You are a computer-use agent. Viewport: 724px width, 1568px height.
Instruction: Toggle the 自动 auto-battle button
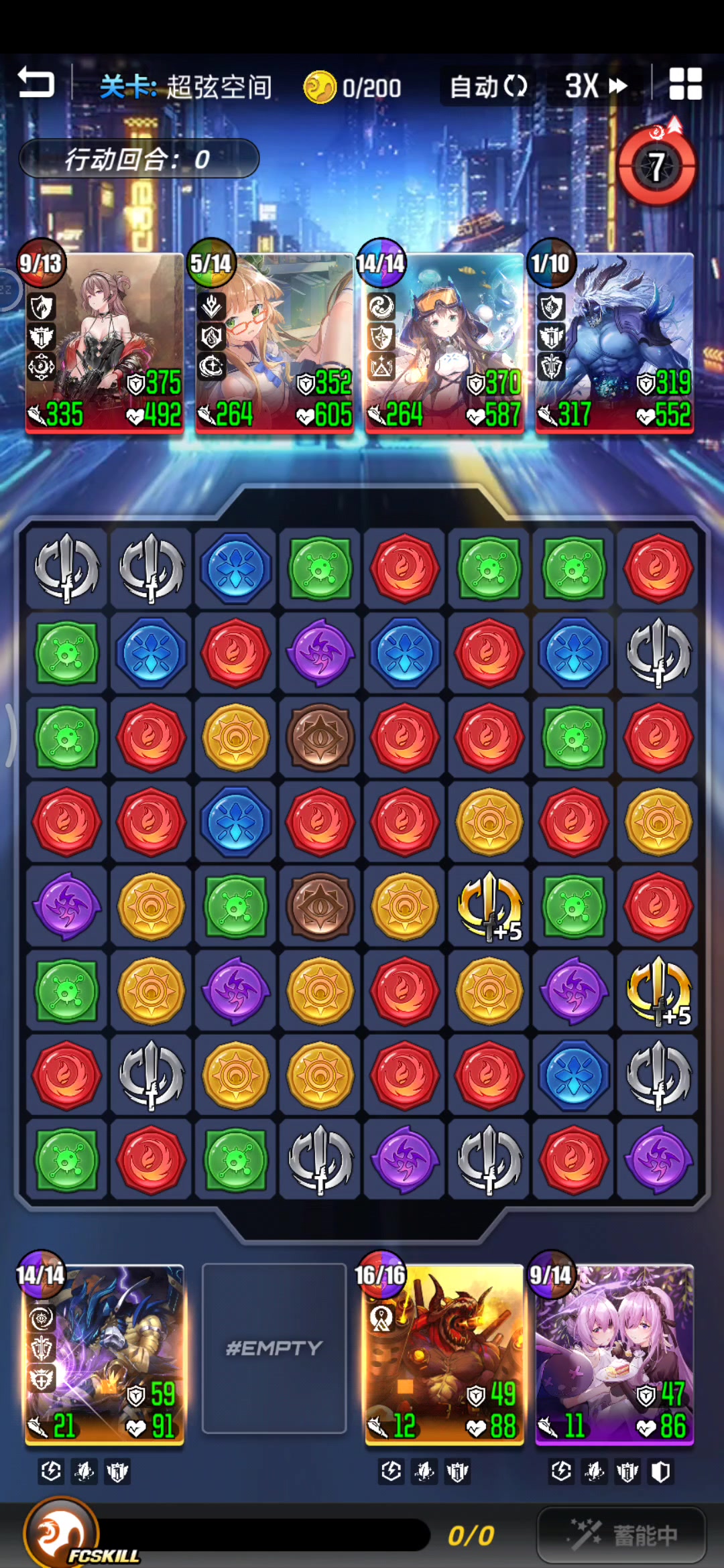pyautogui.click(x=488, y=86)
